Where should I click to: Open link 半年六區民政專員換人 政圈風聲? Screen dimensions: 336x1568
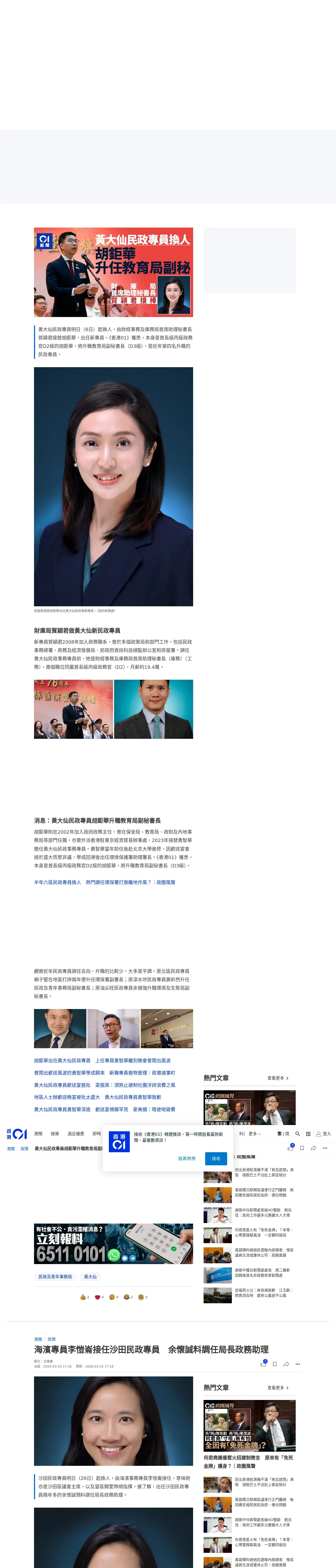click(x=105, y=882)
